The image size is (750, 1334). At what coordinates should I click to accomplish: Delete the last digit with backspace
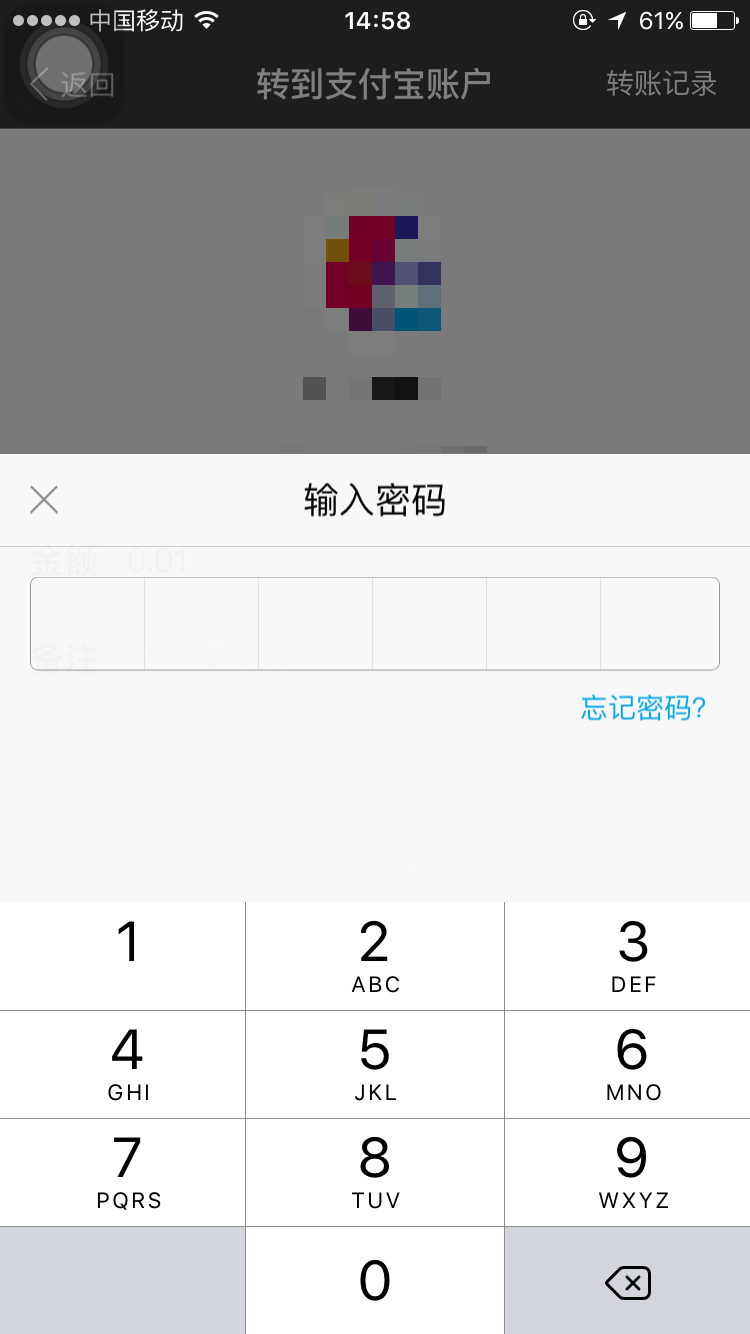628,1282
